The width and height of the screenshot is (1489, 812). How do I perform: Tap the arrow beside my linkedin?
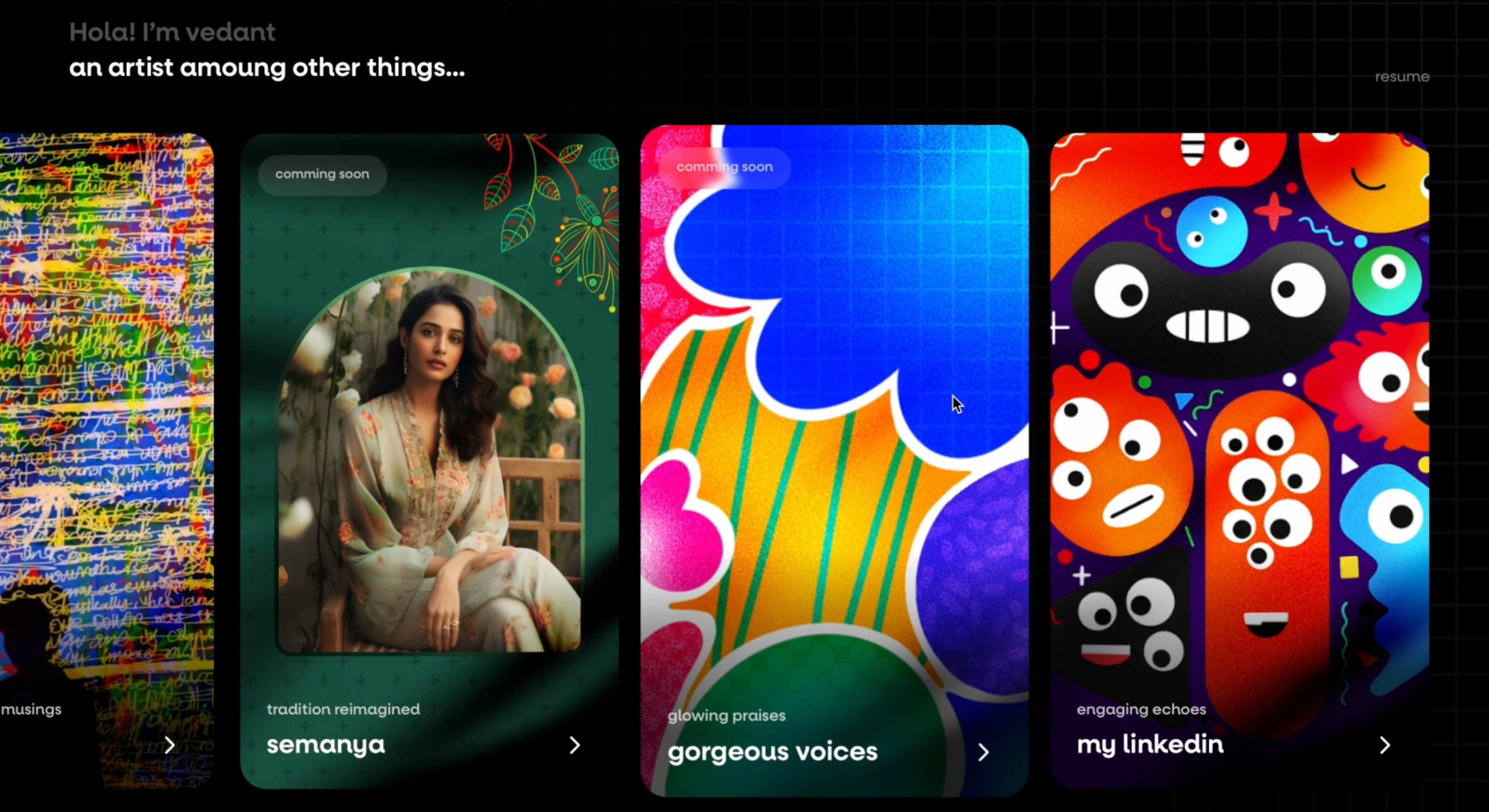pos(1384,745)
